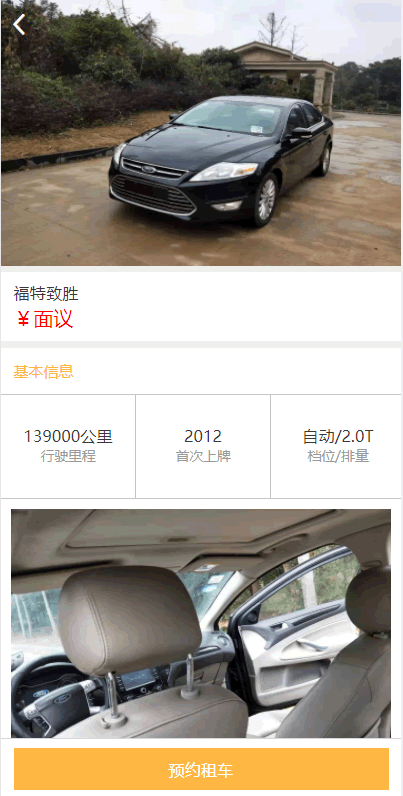View the car interior photo
Screen dimensions: 403x796
[201, 623]
